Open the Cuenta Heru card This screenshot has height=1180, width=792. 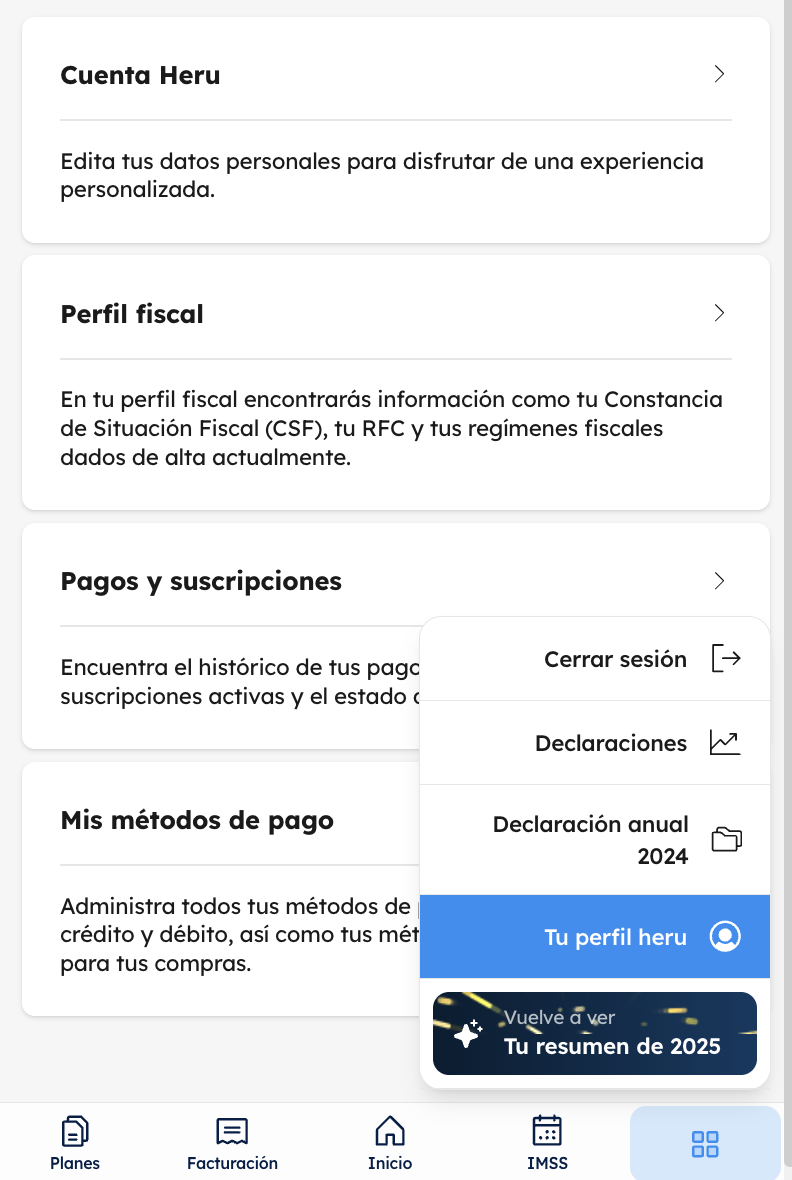[x=395, y=76]
